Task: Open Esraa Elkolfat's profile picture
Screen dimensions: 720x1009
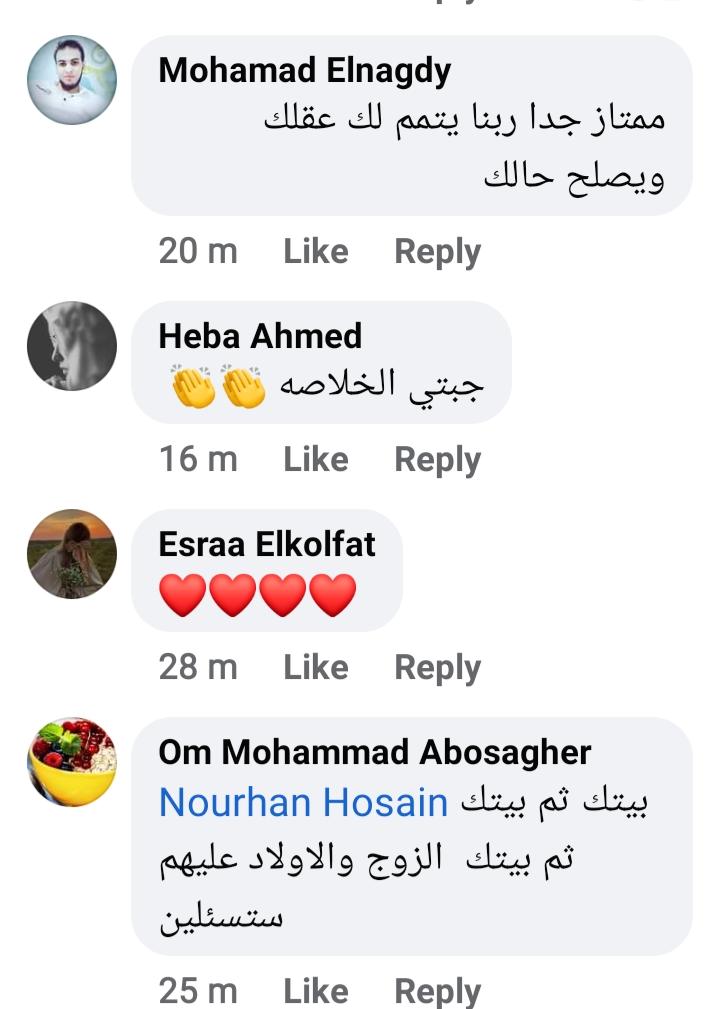Action: pyautogui.click(x=71, y=554)
